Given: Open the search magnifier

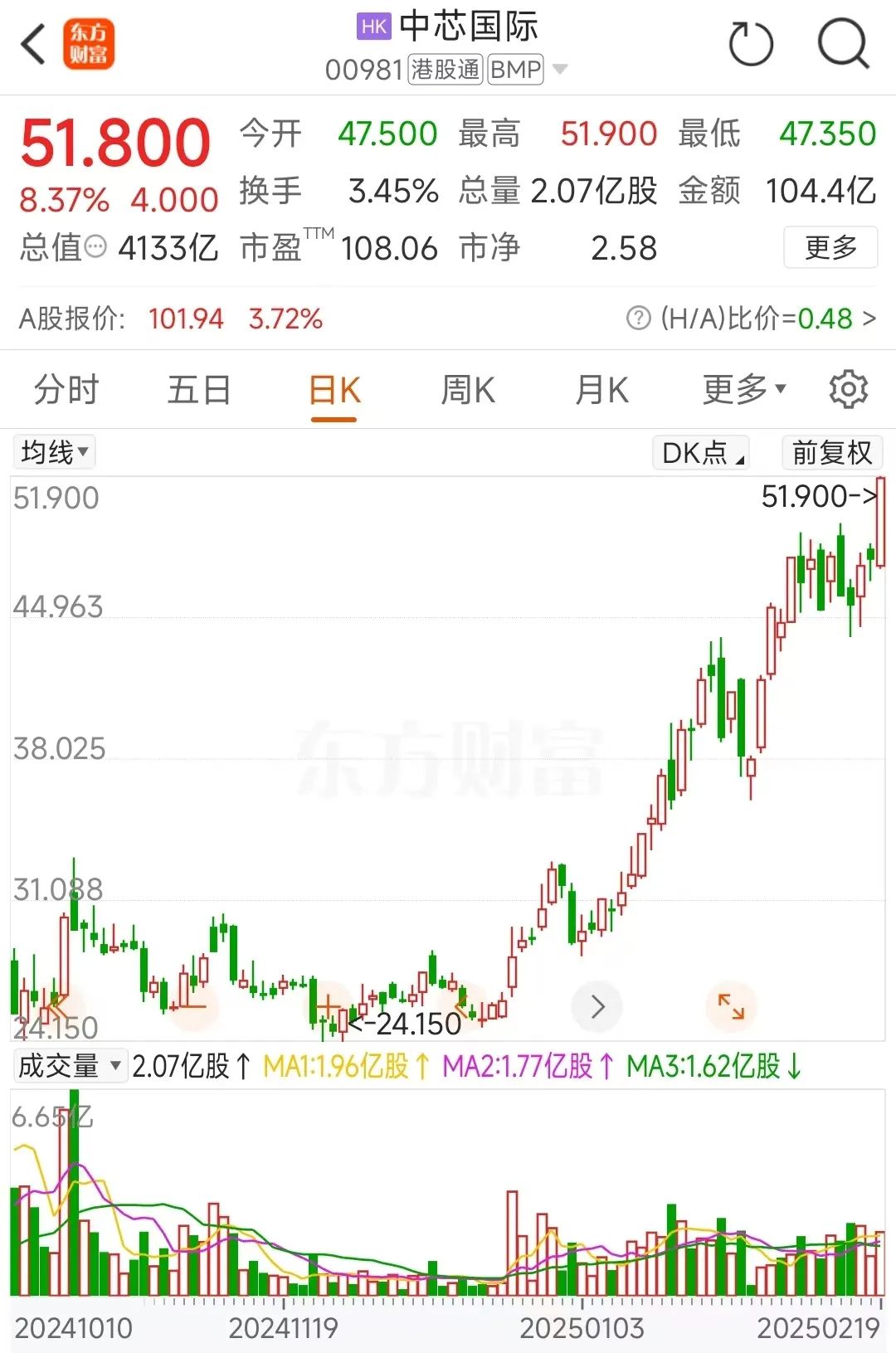Looking at the screenshot, I should [842, 45].
